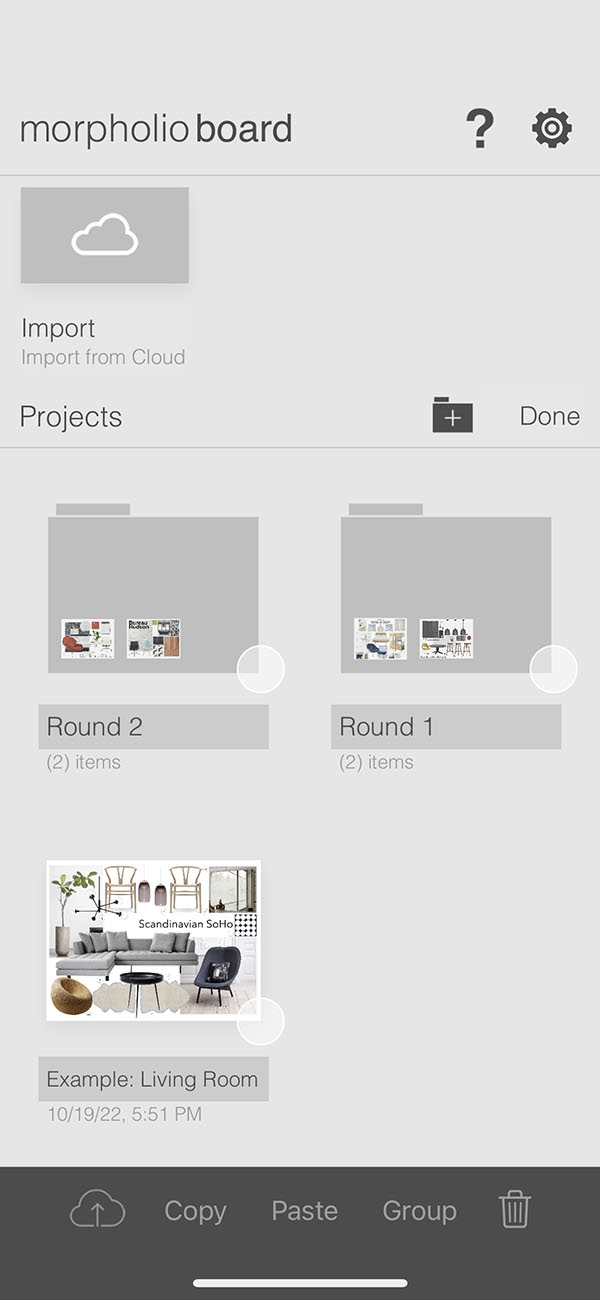The height and width of the screenshot is (1300, 600).
Task: Create a new project folder
Action: point(452,415)
